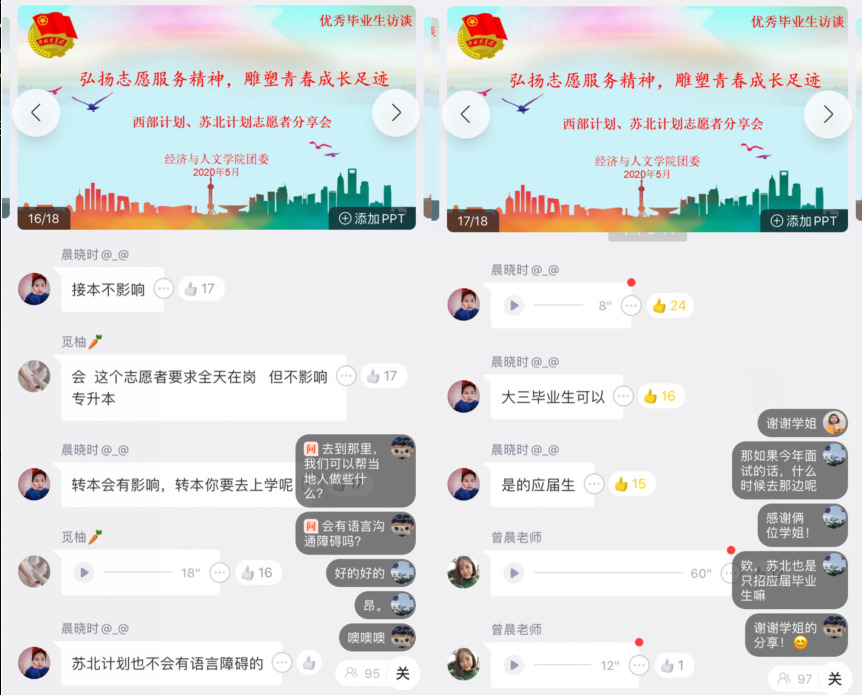
Task: Play 曾晨老师's 12-second voice message
Action: tap(514, 665)
